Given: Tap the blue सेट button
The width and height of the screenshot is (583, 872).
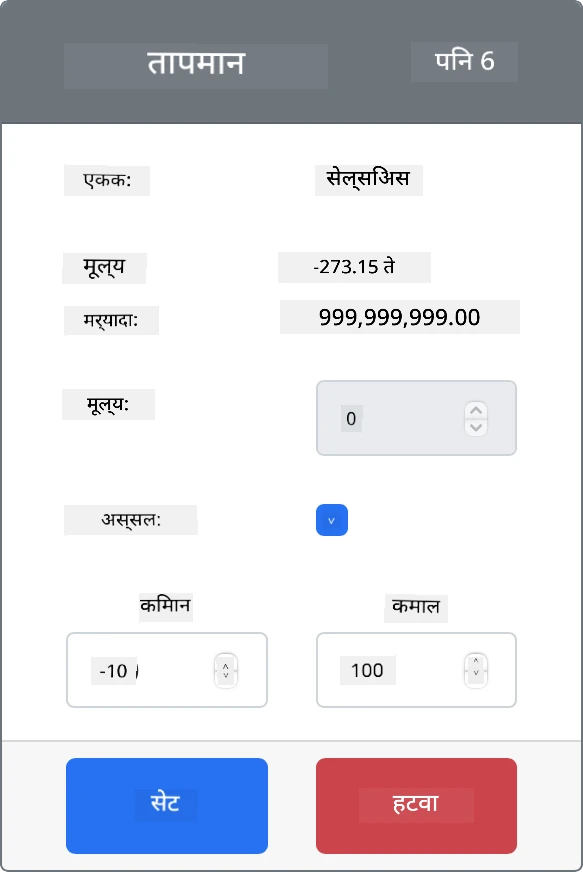Looking at the screenshot, I should (167, 805).
